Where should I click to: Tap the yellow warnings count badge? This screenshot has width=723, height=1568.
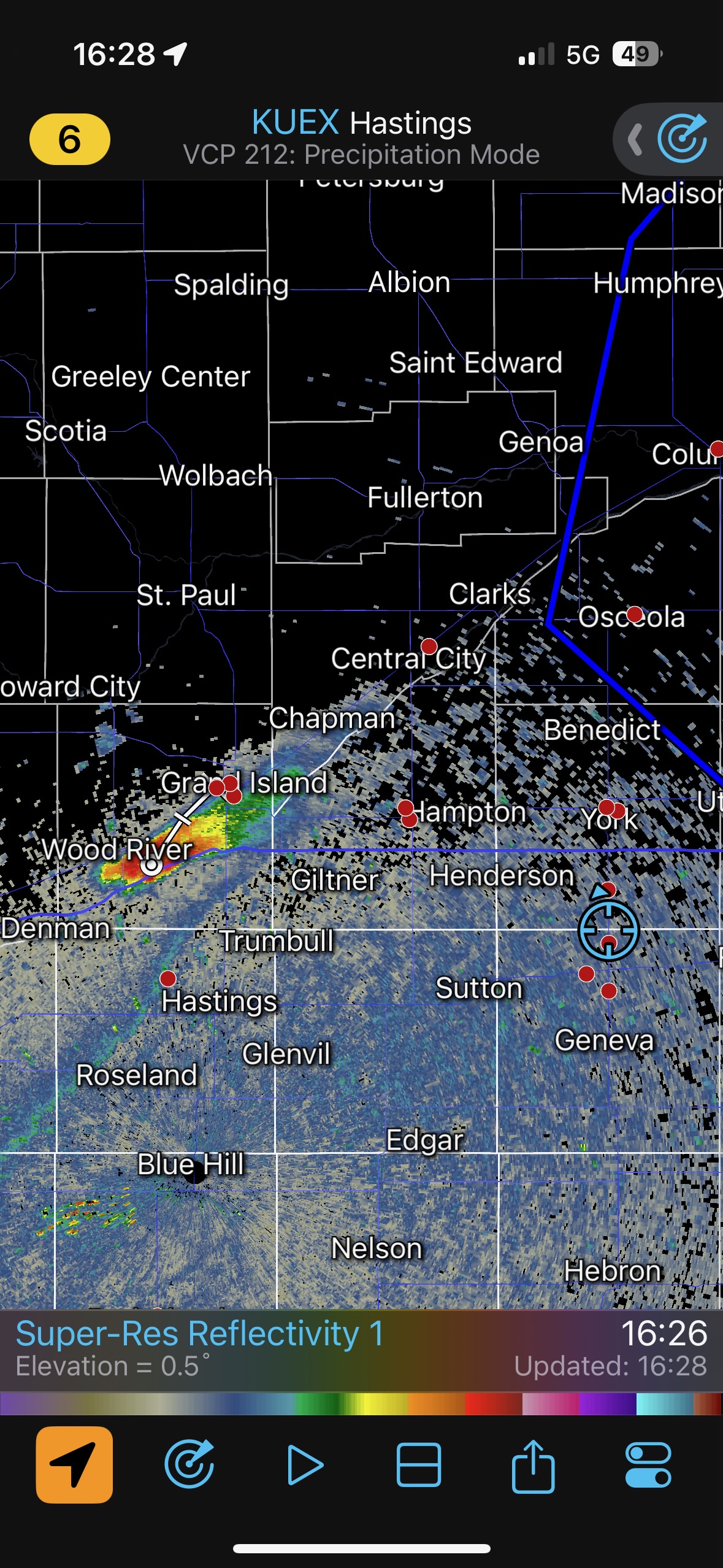[69, 139]
